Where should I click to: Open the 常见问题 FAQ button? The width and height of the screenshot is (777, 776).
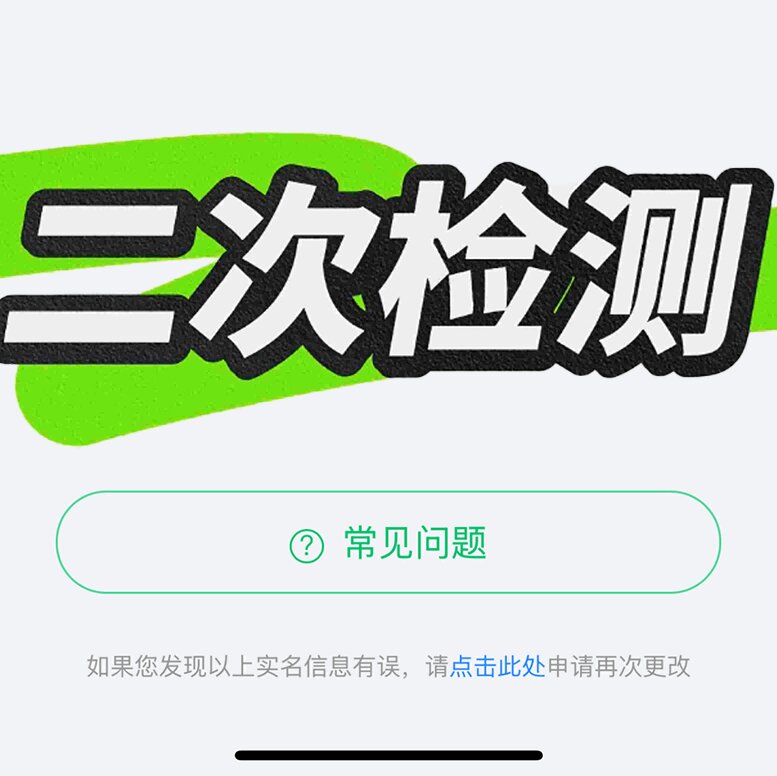[388, 543]
